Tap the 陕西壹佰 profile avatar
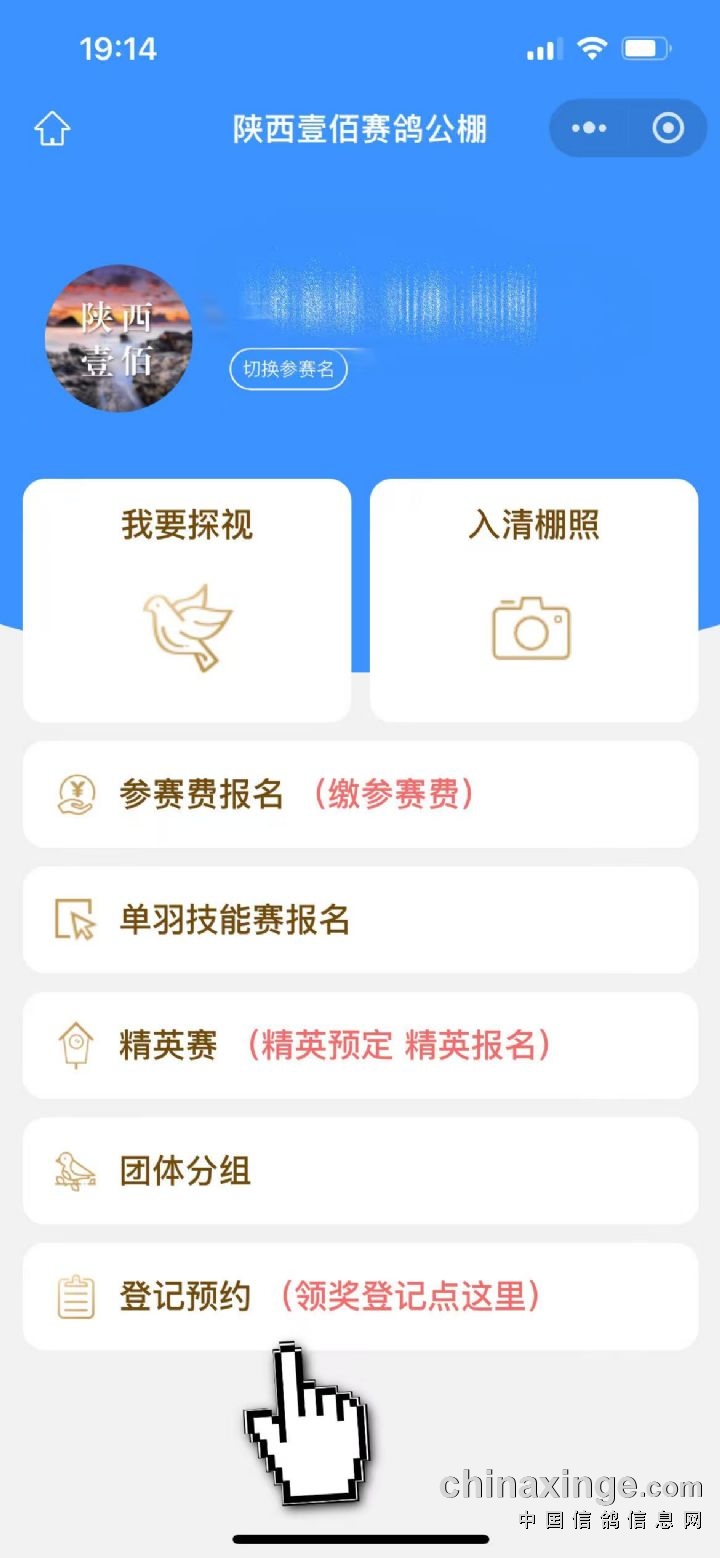This screenshot has height=1558, width=720. [x=118, y=338]
